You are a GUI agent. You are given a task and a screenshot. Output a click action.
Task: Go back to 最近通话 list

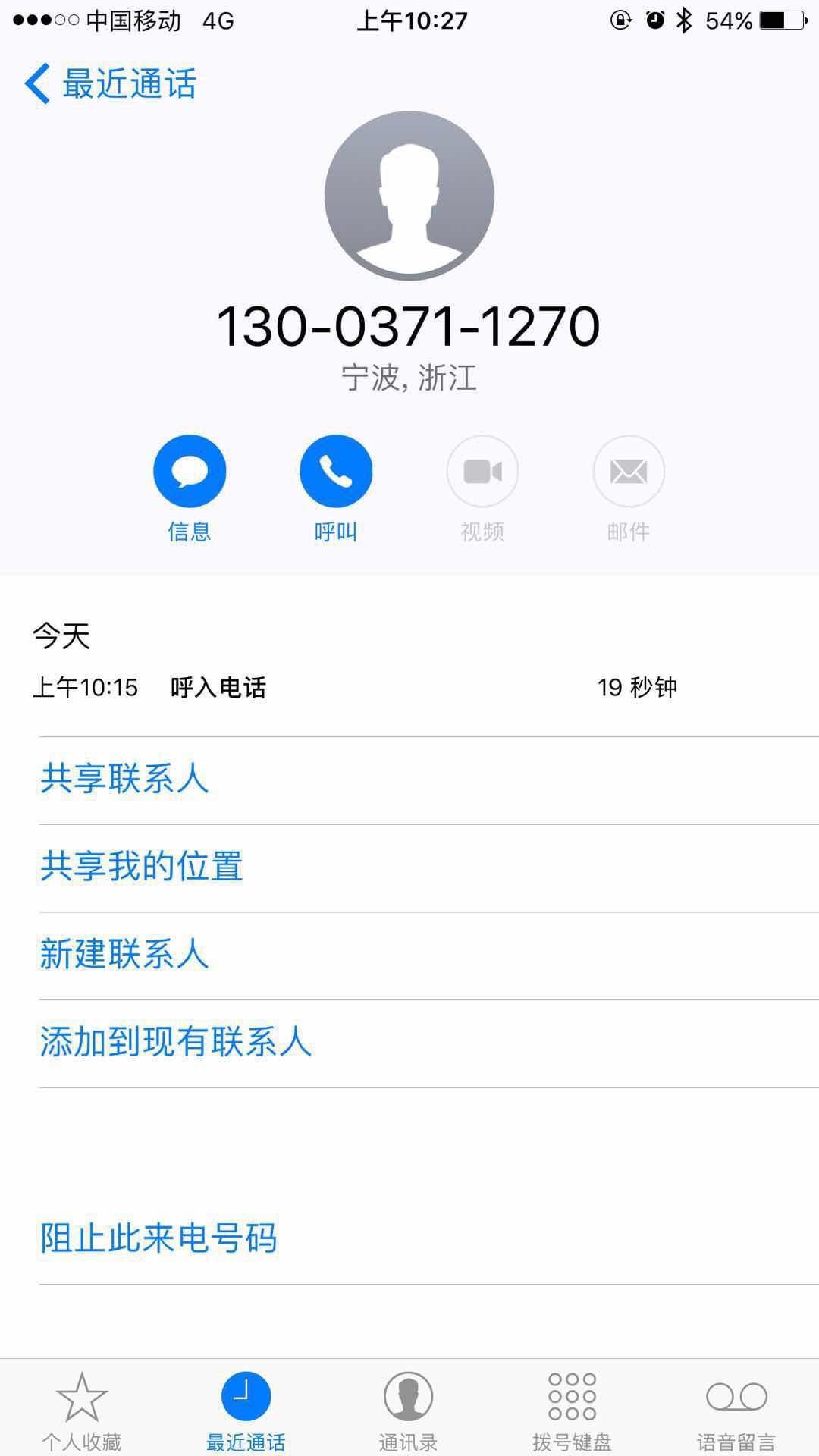click(x=111, y=83)
